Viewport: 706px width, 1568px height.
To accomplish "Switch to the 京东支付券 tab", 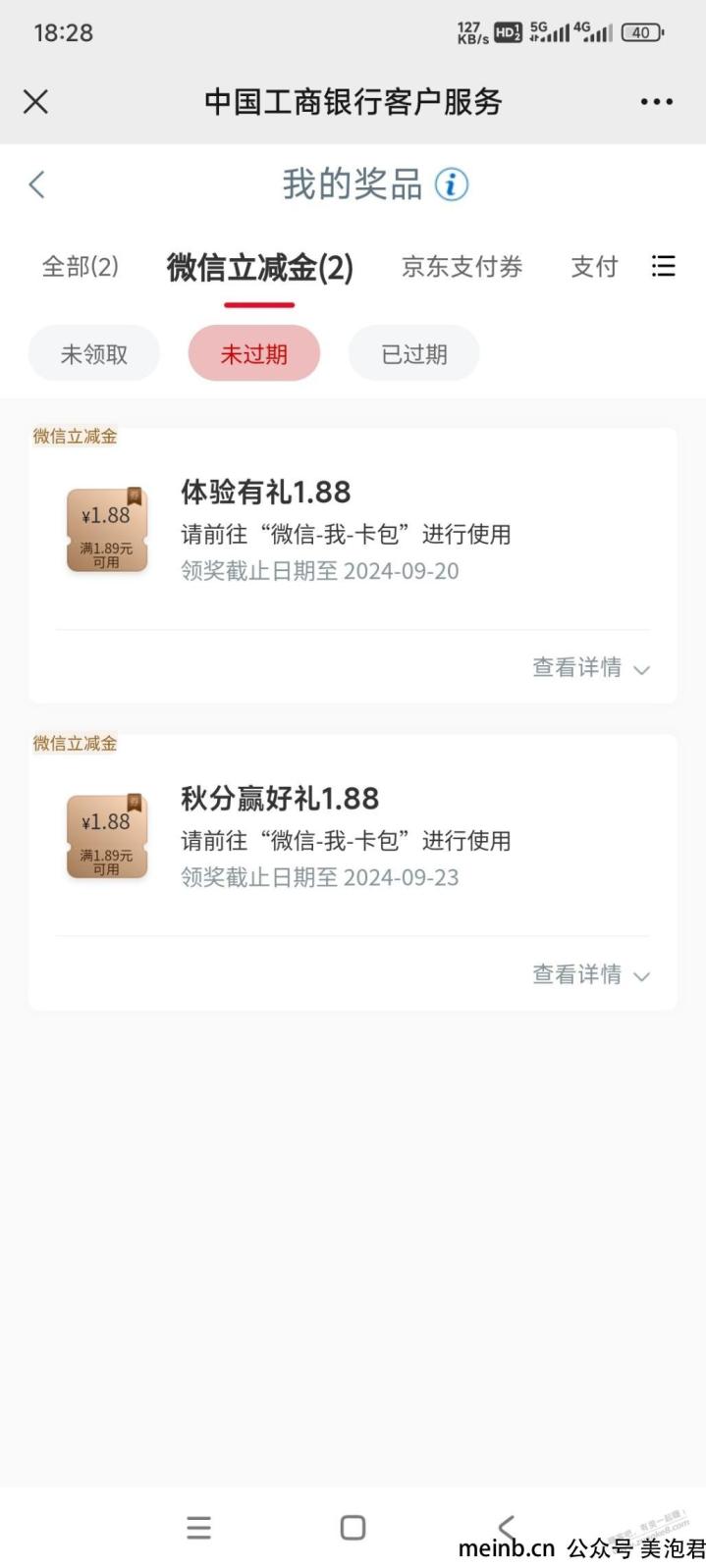I will point(462,266).
